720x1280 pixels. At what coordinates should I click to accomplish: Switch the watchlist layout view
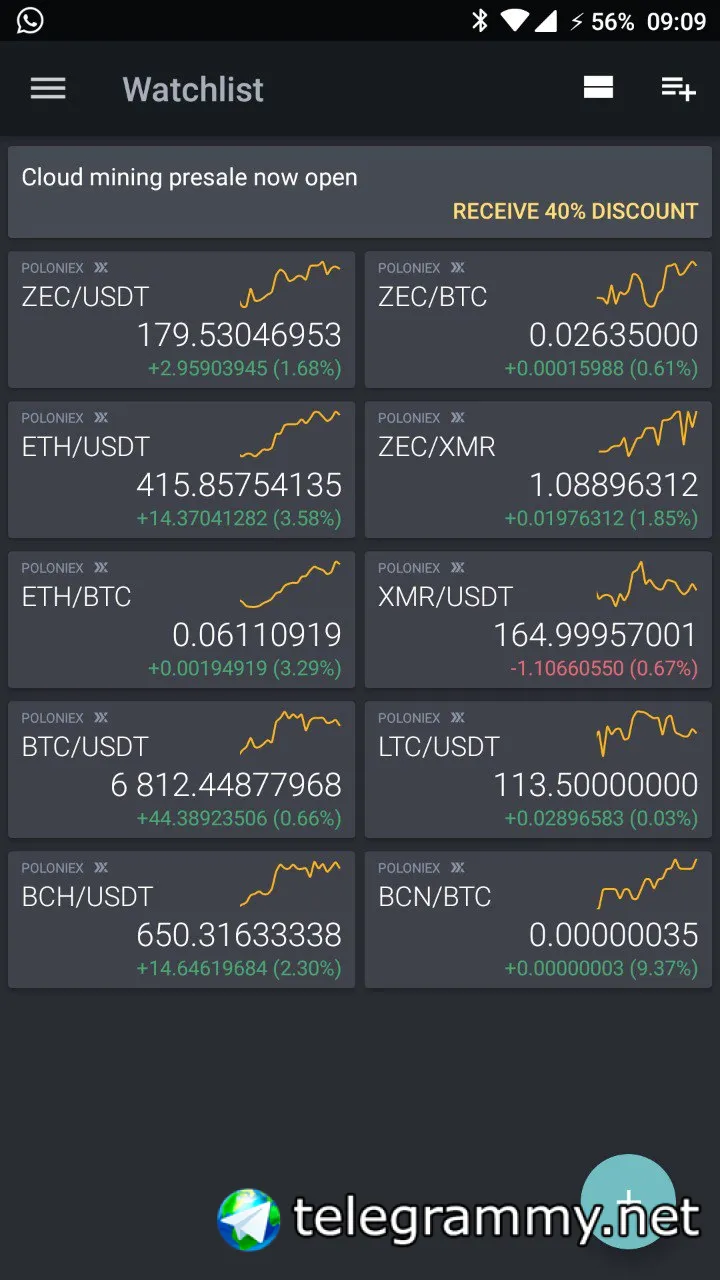[598, 88]
